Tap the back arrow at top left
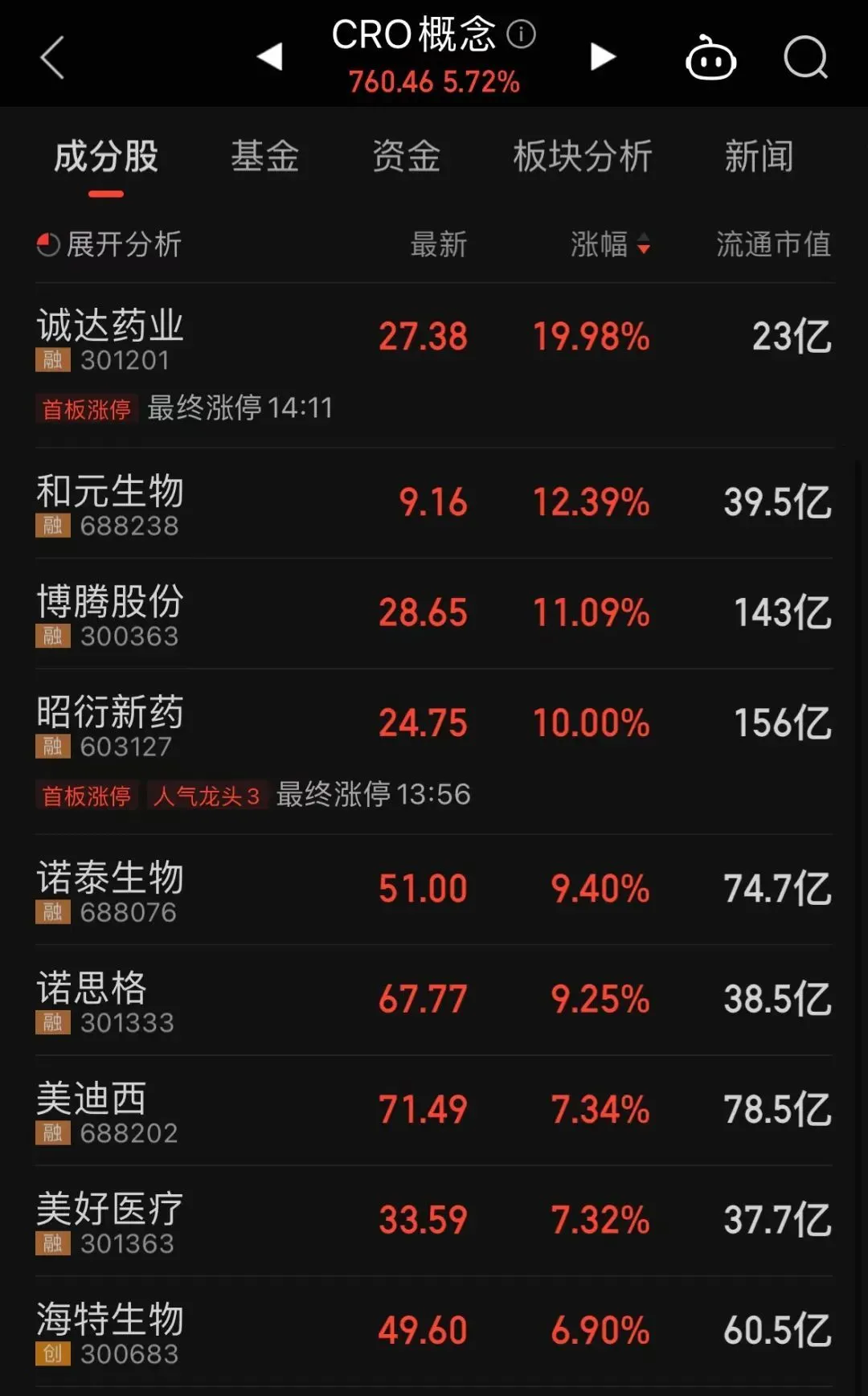Image resolution: width=868 pixels, height=1396 pixels. [x=51, y=59]
